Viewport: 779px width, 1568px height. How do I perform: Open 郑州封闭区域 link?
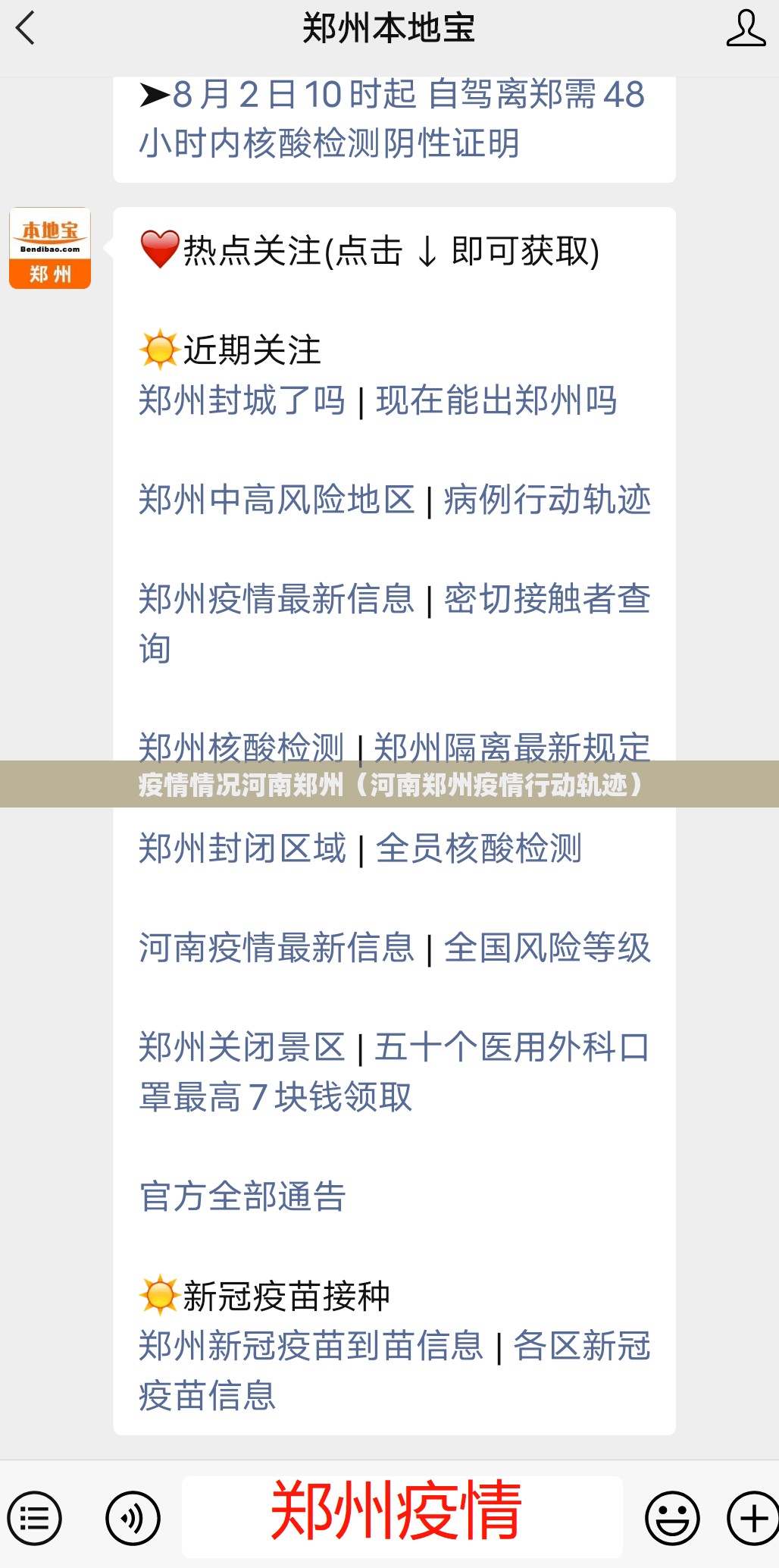[x=242, y=848]
